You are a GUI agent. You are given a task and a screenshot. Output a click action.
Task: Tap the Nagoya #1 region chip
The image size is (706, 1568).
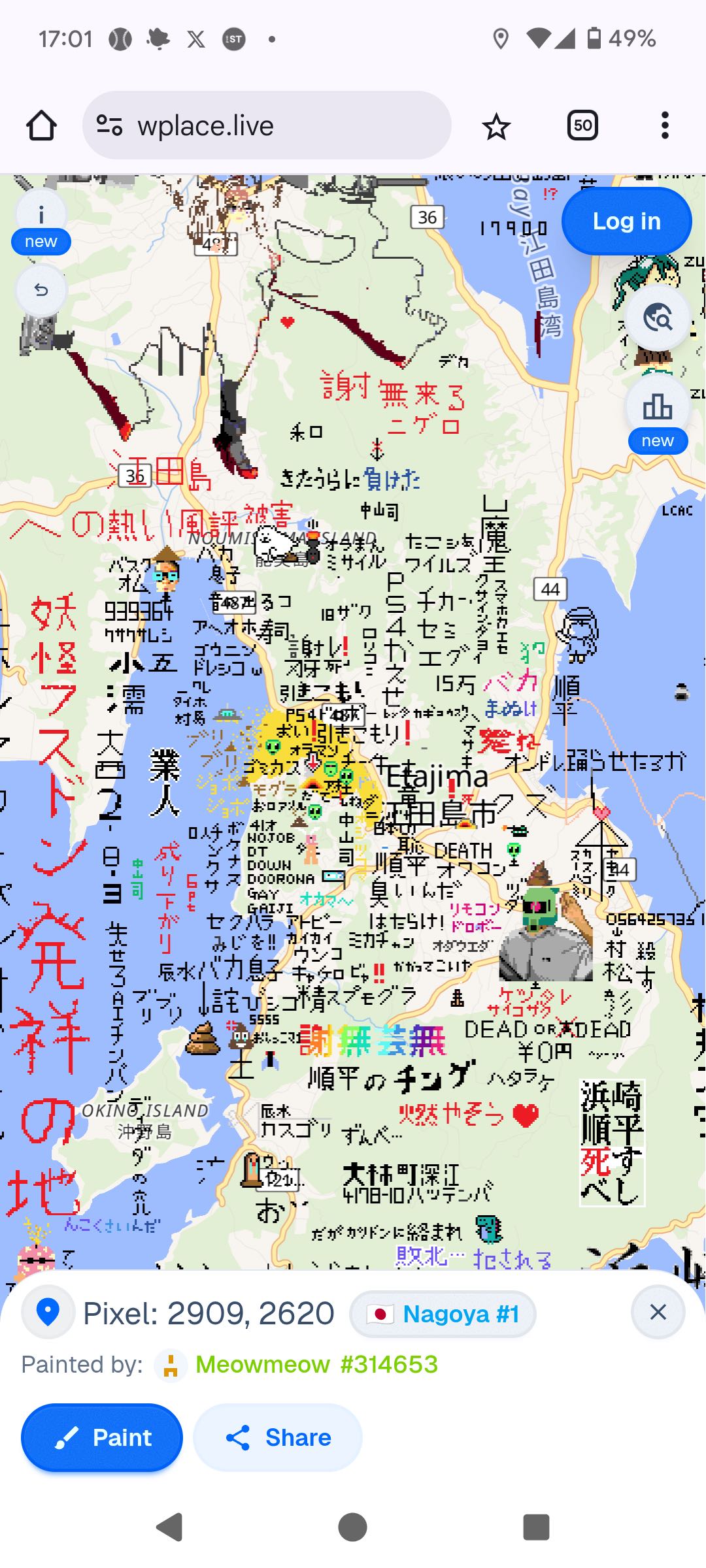coord(443,1314)
